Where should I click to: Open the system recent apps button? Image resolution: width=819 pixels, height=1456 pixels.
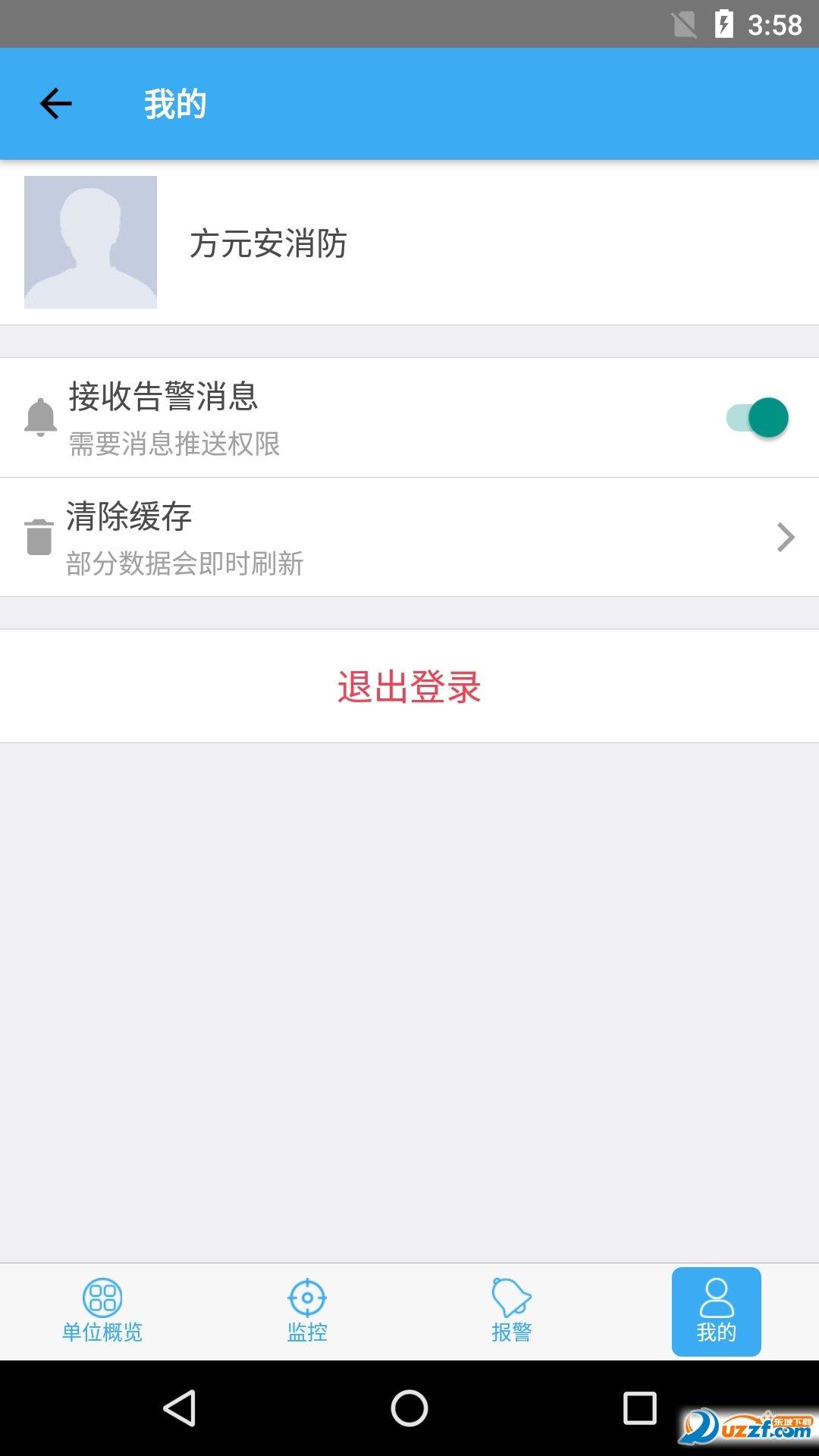(x=639, y=1408)
